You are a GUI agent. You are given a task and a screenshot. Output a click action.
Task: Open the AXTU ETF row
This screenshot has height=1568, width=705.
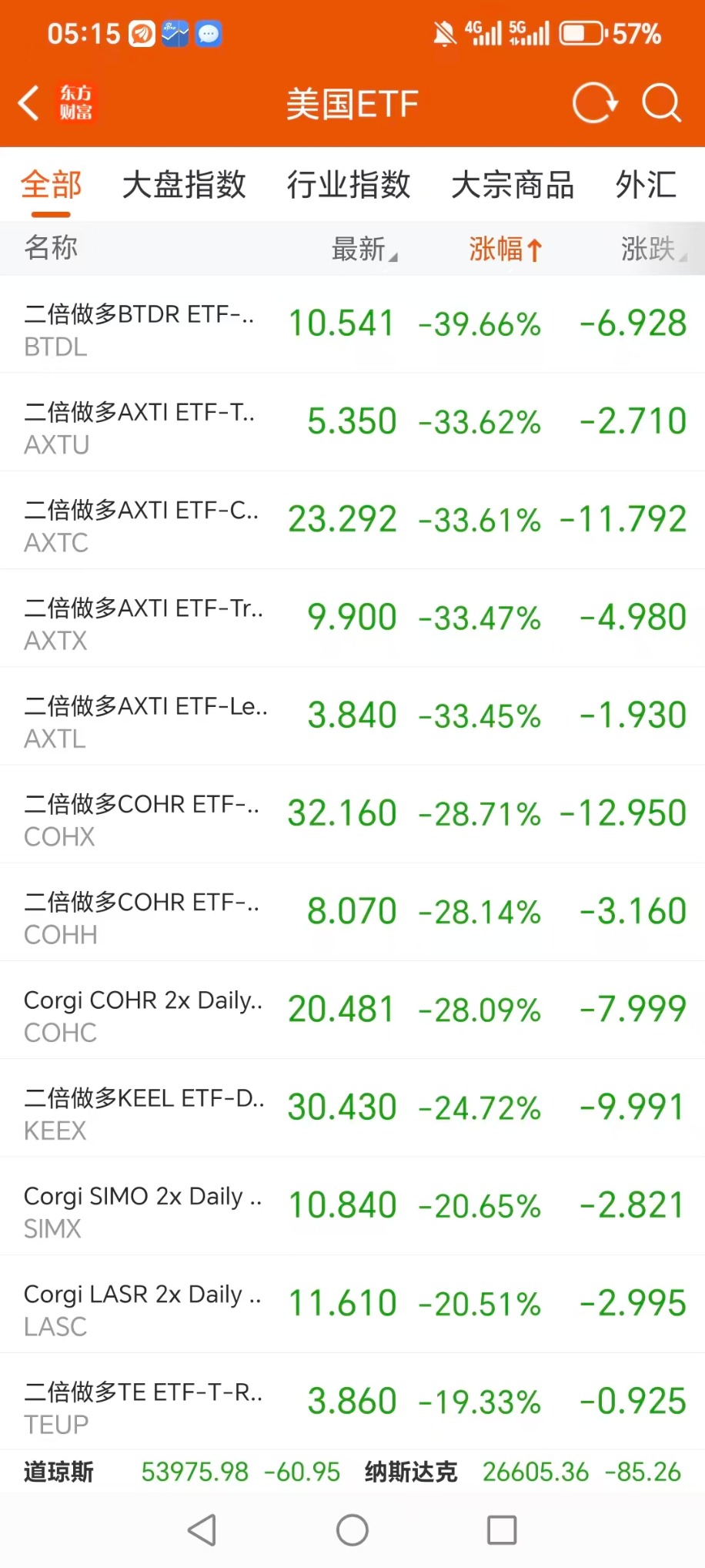point(352,422)
